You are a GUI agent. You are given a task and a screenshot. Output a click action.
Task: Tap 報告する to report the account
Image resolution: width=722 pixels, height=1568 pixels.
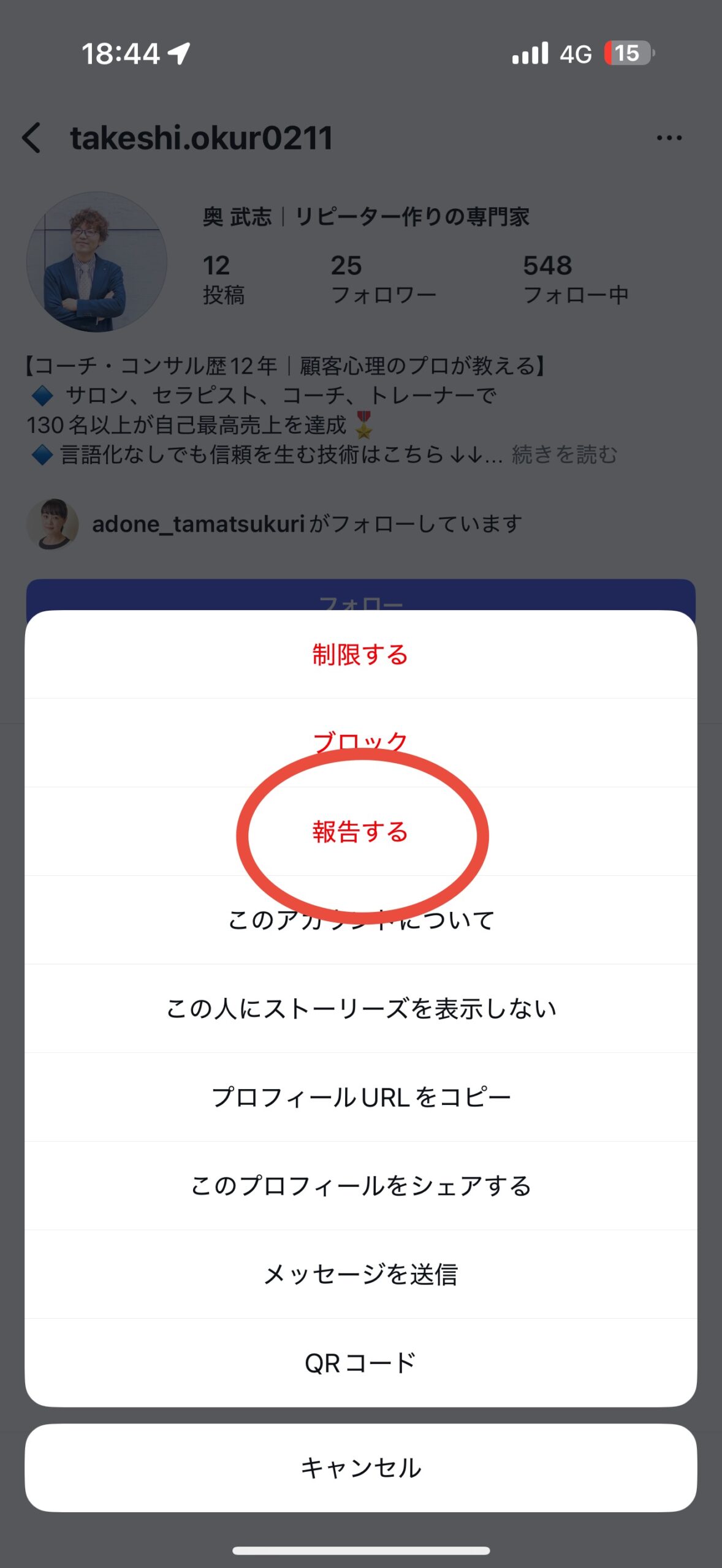pos(360,832)
